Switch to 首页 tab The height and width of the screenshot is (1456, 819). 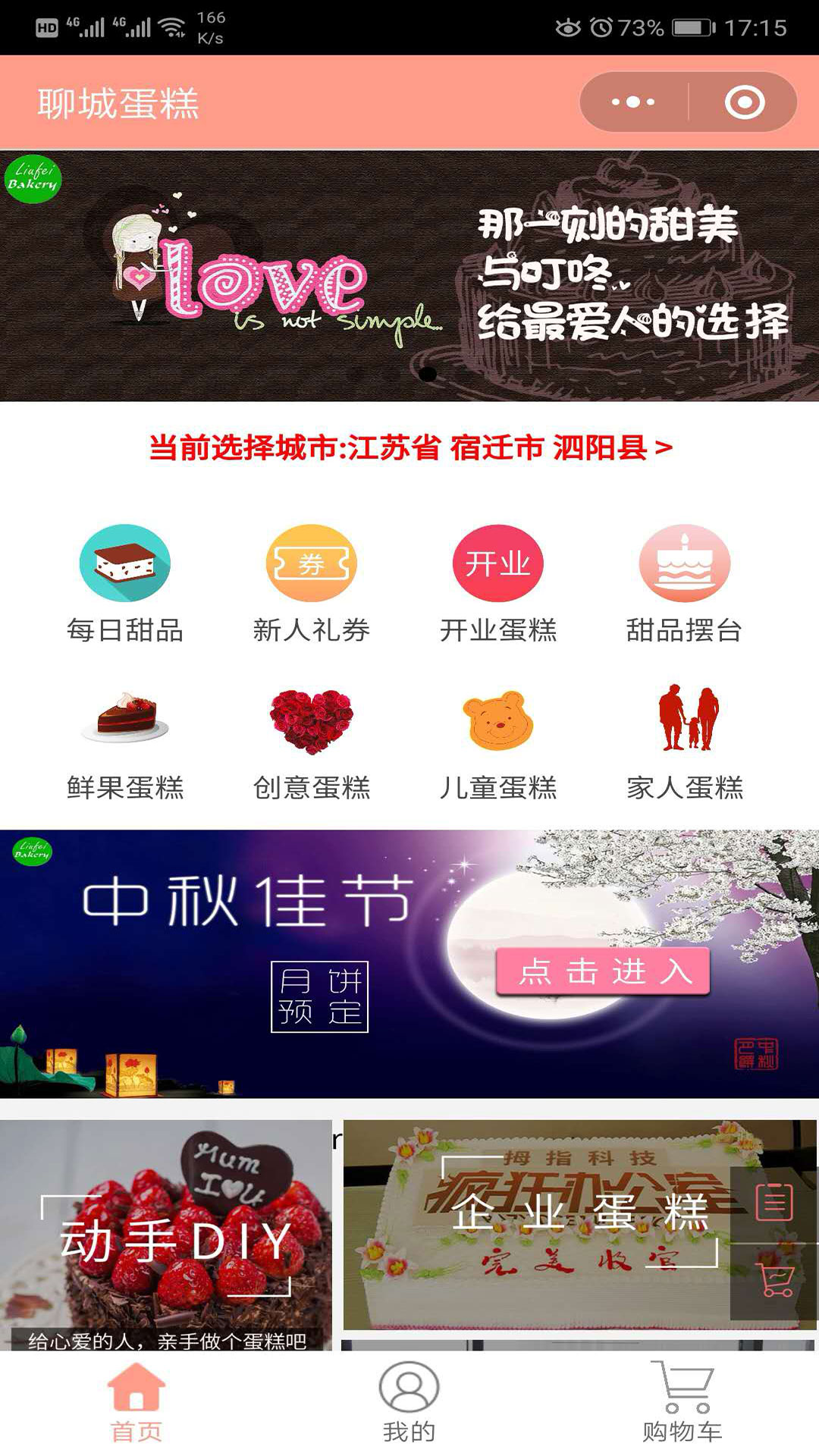tap(136, 1403)
